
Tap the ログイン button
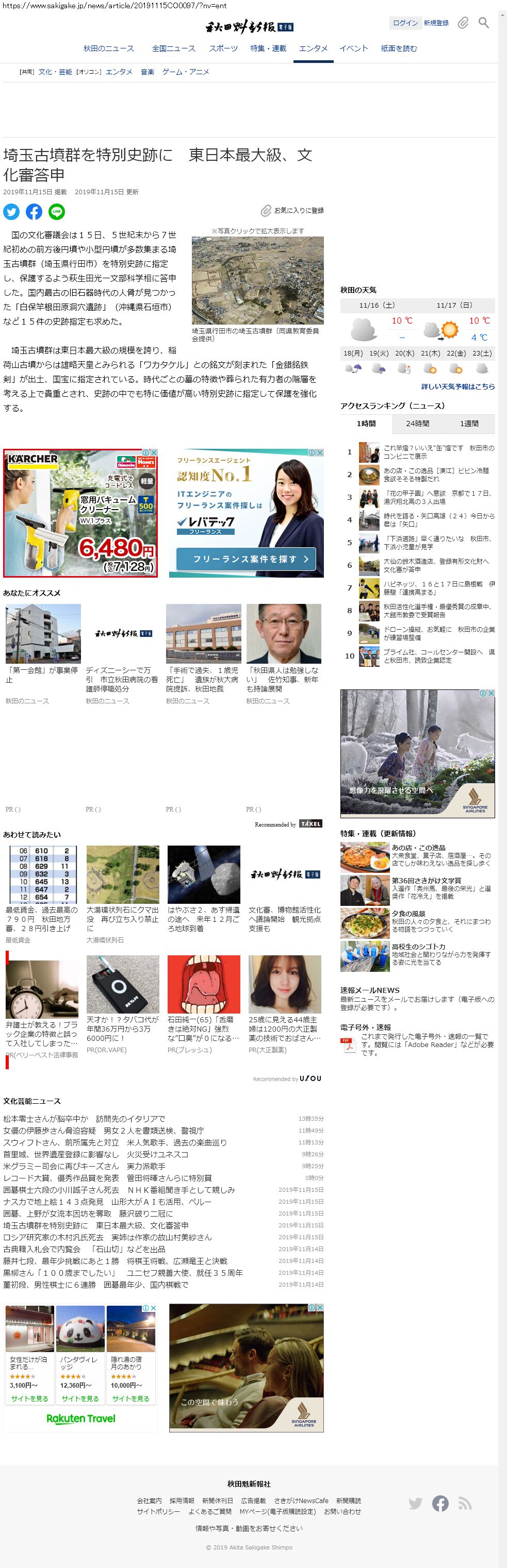pyautogui.click(x=405, y=23)
